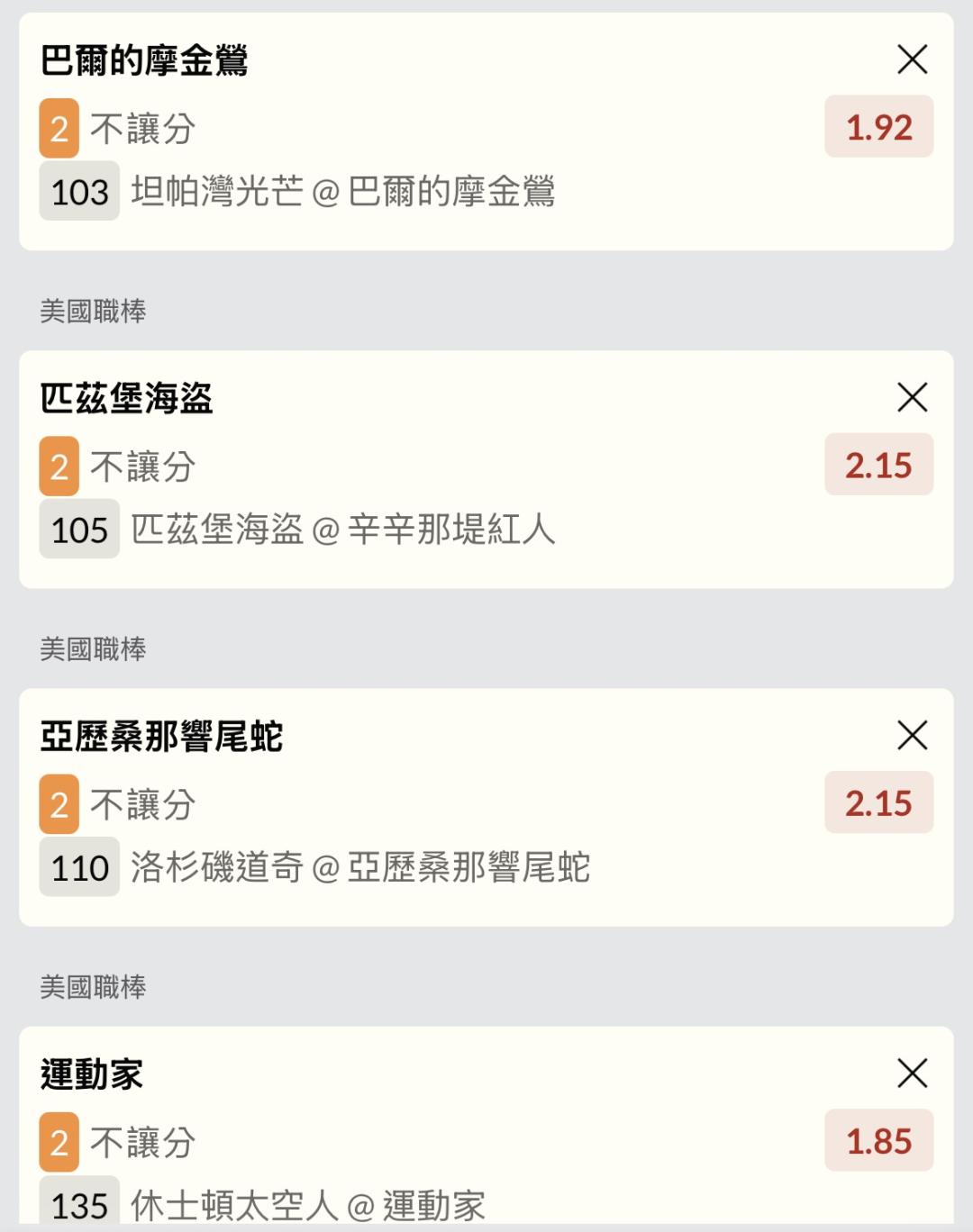Remove the 巴爾的摩金鶯 bet selection
This screenshot has height=1232, width=973.
[x=912, y=59]
